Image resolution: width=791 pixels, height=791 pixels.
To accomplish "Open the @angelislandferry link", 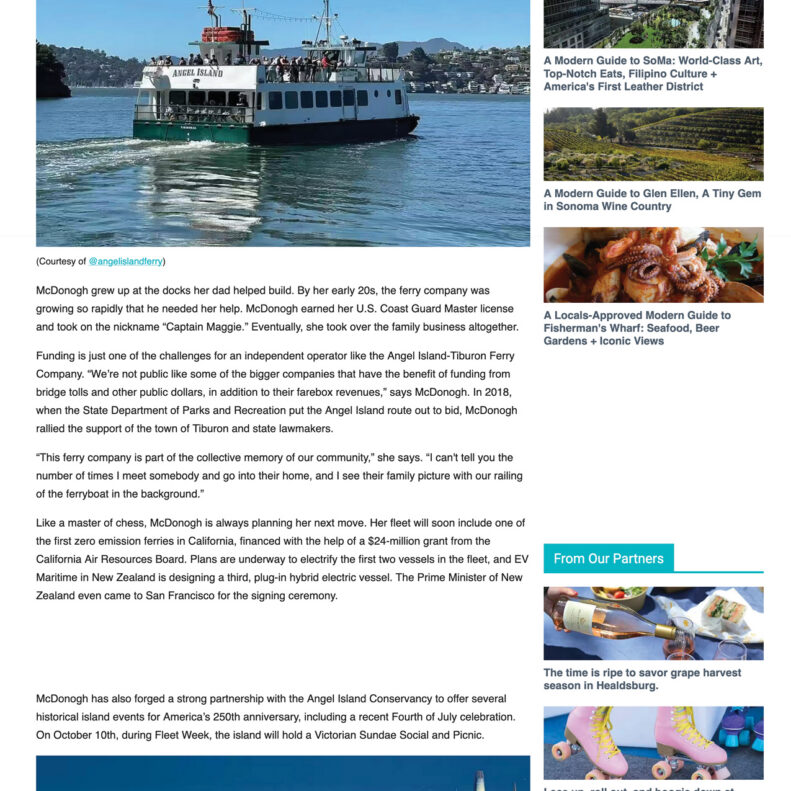I will (x=126, y=261).
